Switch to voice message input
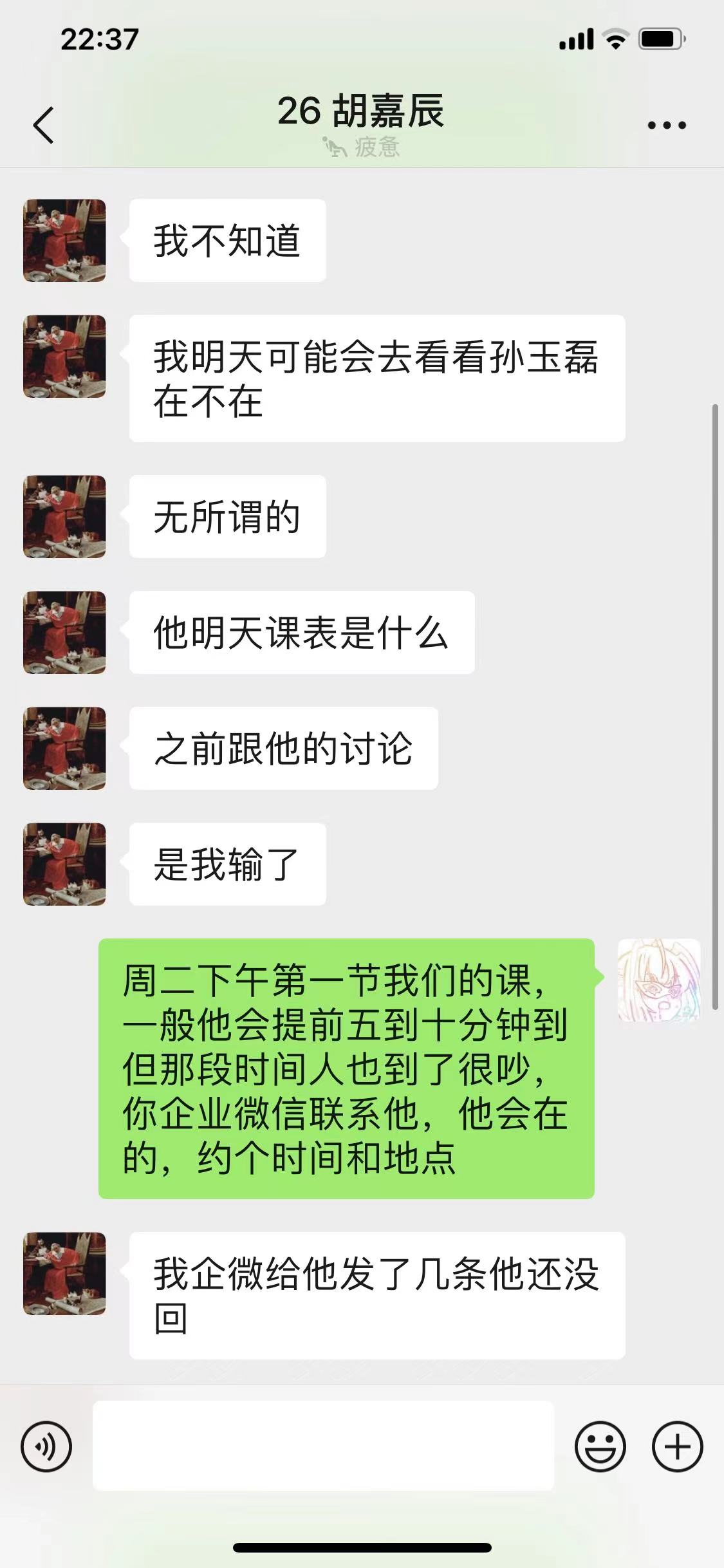The image size is (724, 1568). pos(46,1446)
